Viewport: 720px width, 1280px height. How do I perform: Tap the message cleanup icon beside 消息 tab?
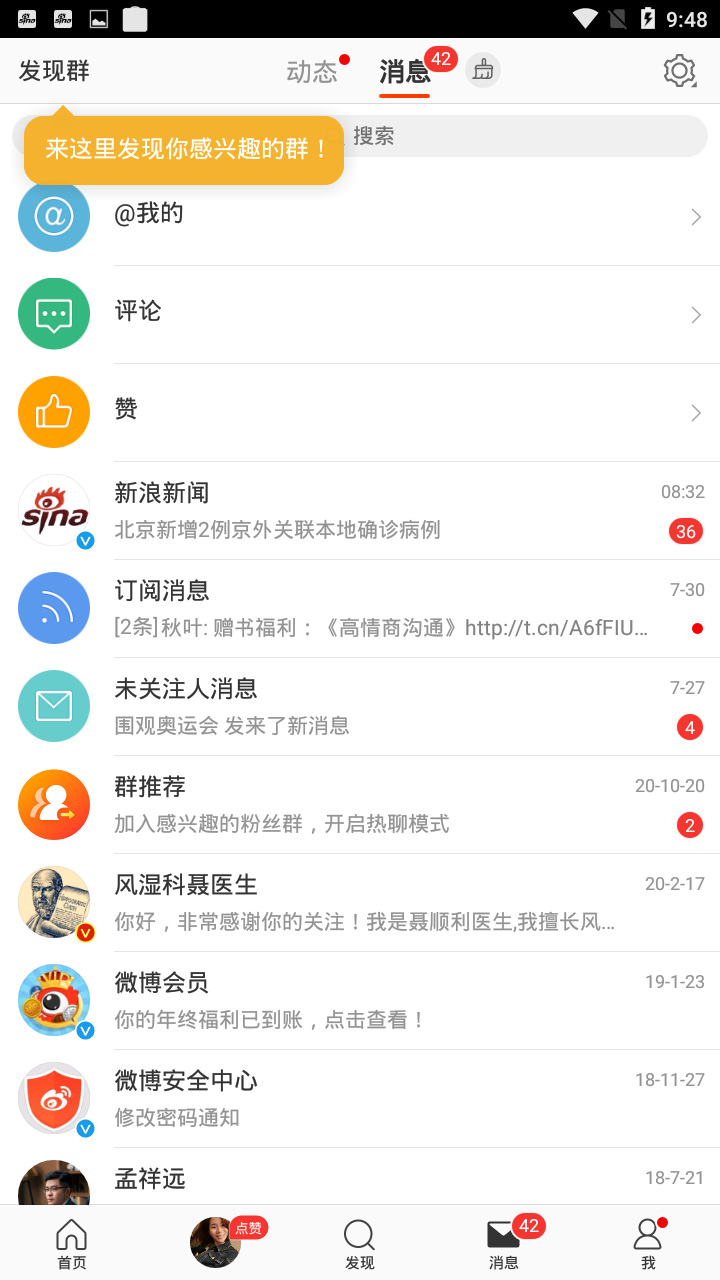tap(483, 71)
